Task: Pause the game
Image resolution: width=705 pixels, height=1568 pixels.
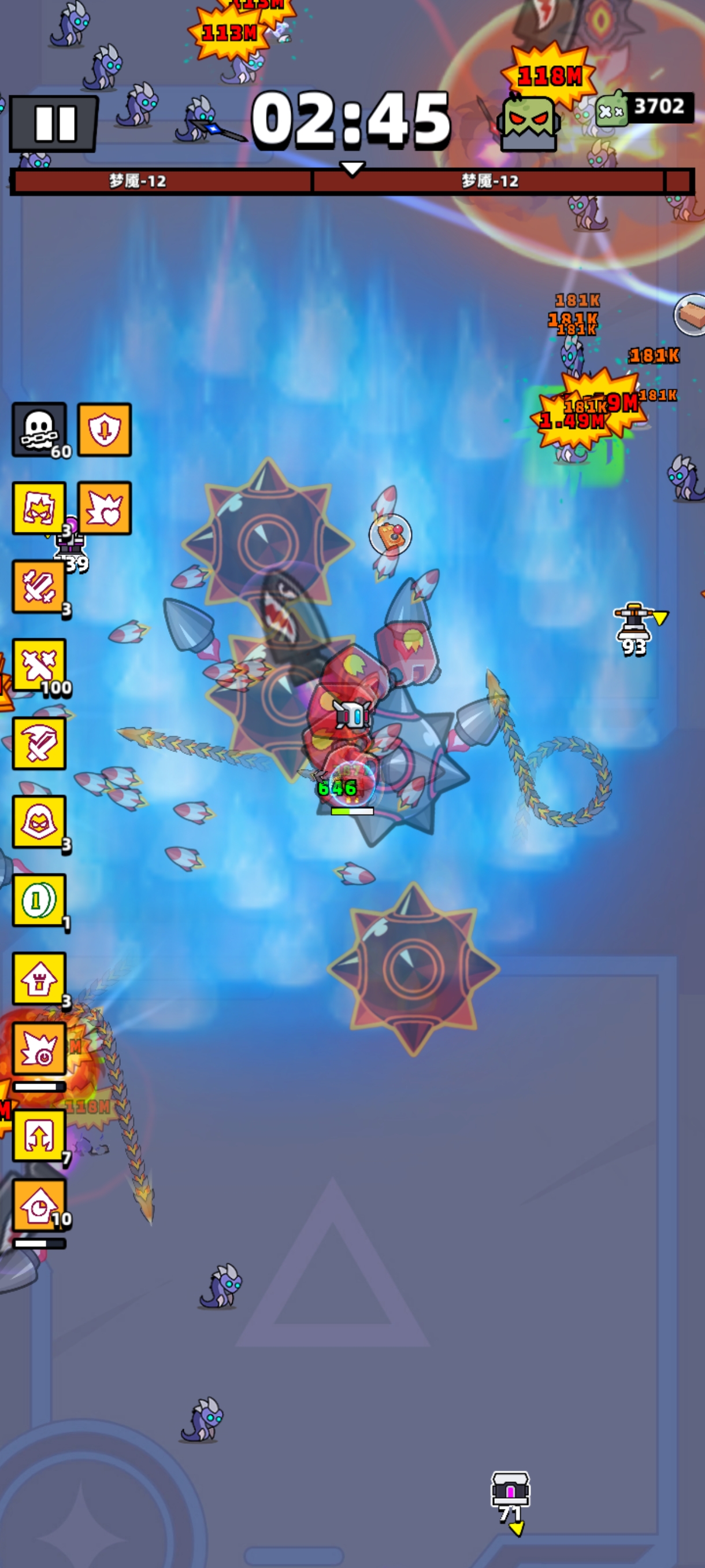Action: (54, 124)
